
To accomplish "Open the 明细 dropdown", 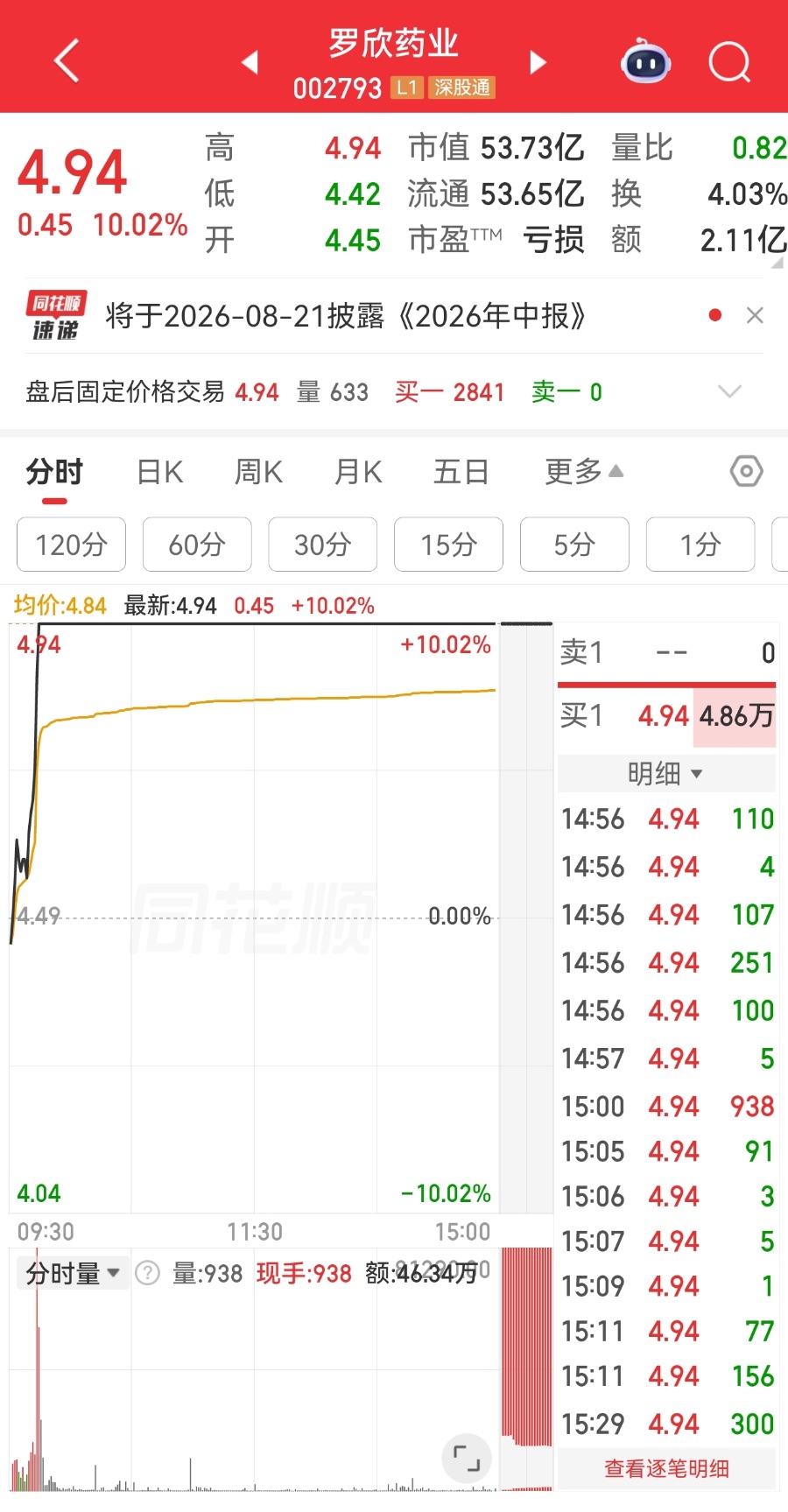I will tap(666, 773).
